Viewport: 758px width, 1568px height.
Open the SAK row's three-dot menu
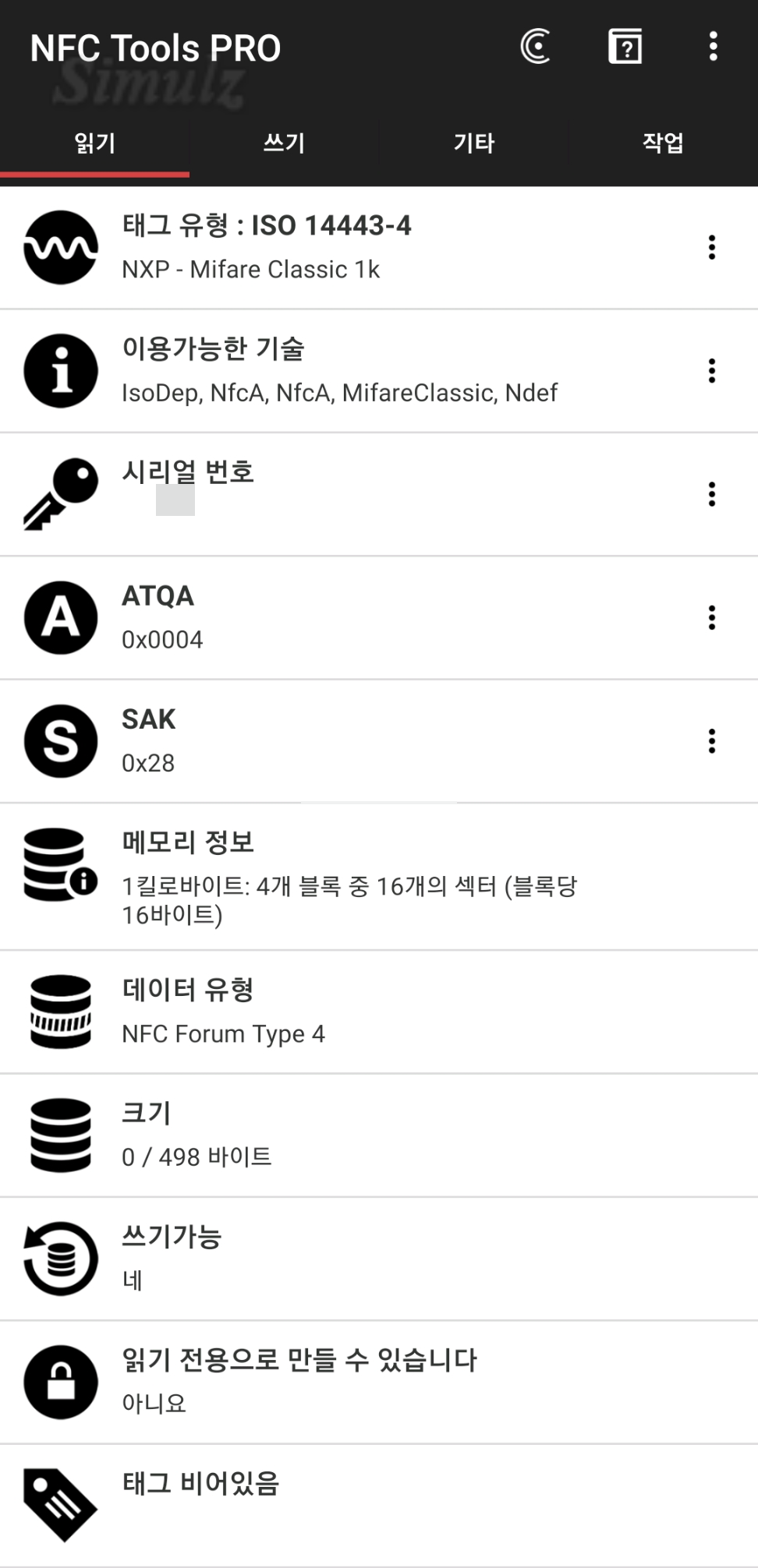click(711, 741)
